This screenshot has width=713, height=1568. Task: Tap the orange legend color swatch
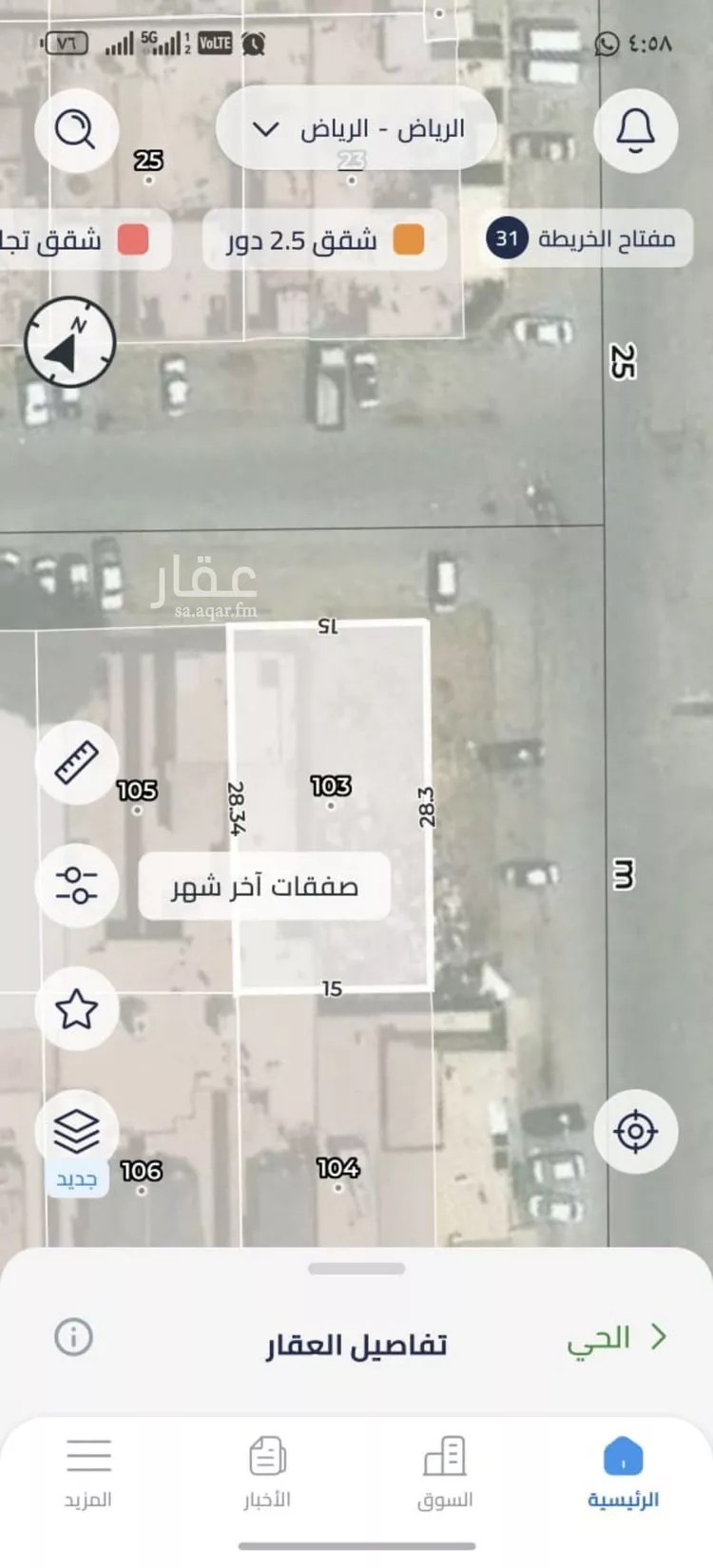coord(410,240)
